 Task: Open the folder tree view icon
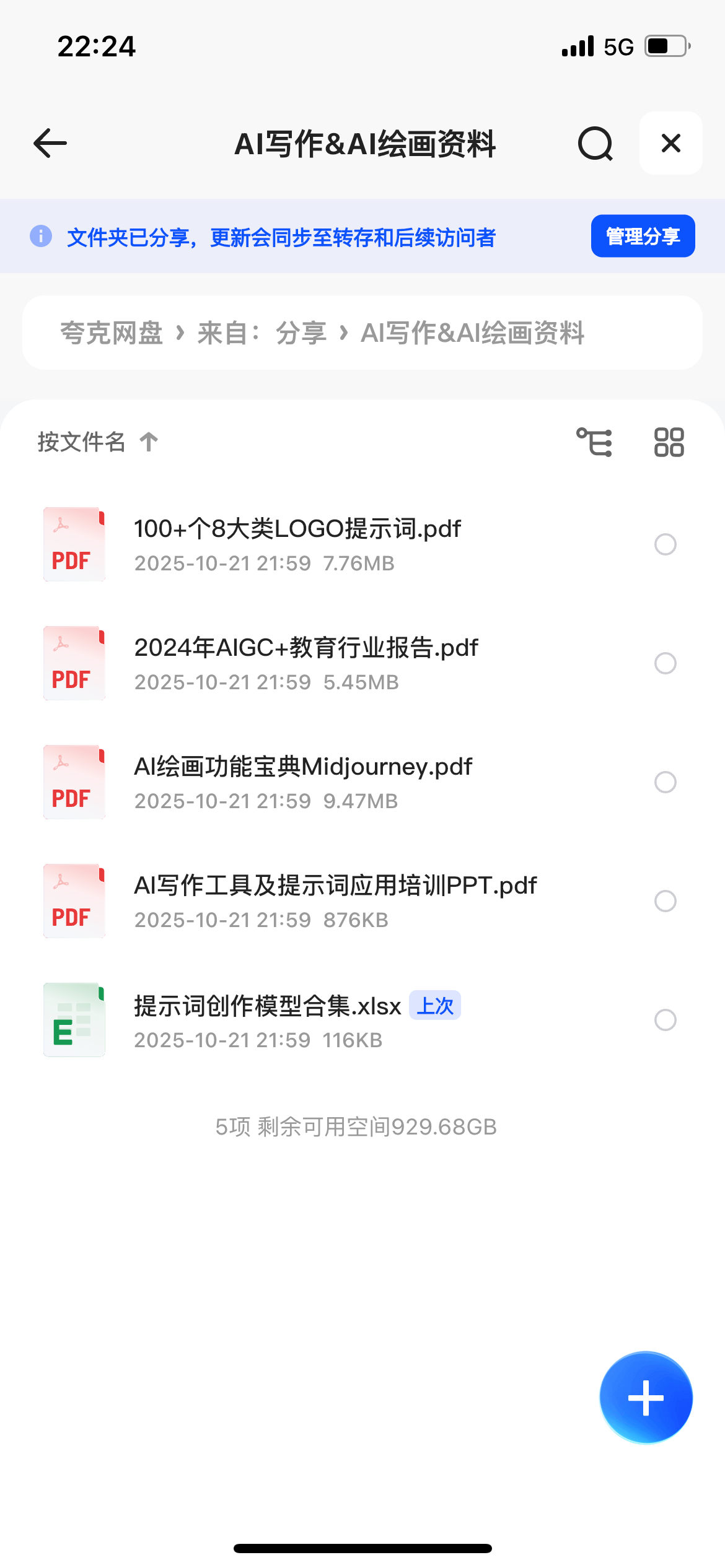pyautogui.click(x=594, y=442)
